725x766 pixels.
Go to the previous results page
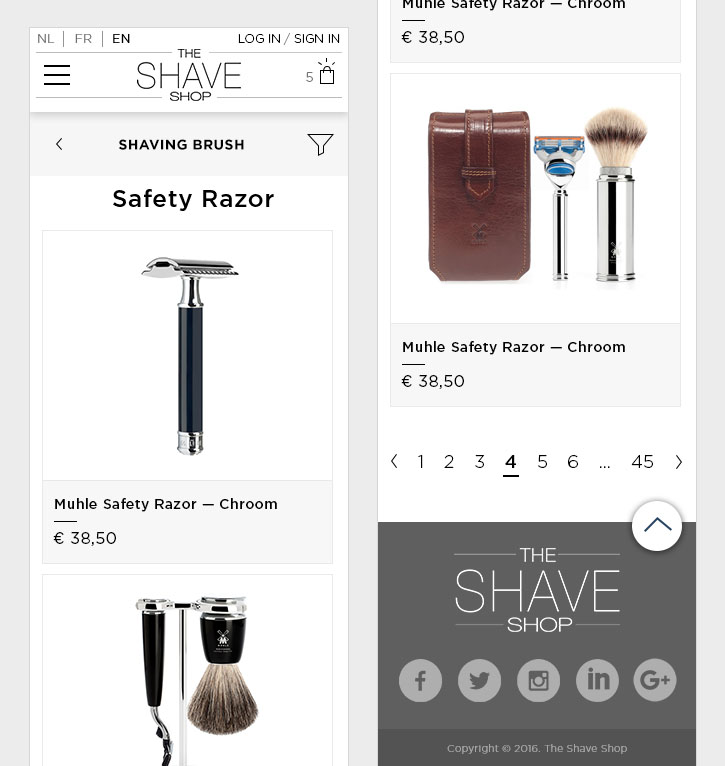coord(394,462)
